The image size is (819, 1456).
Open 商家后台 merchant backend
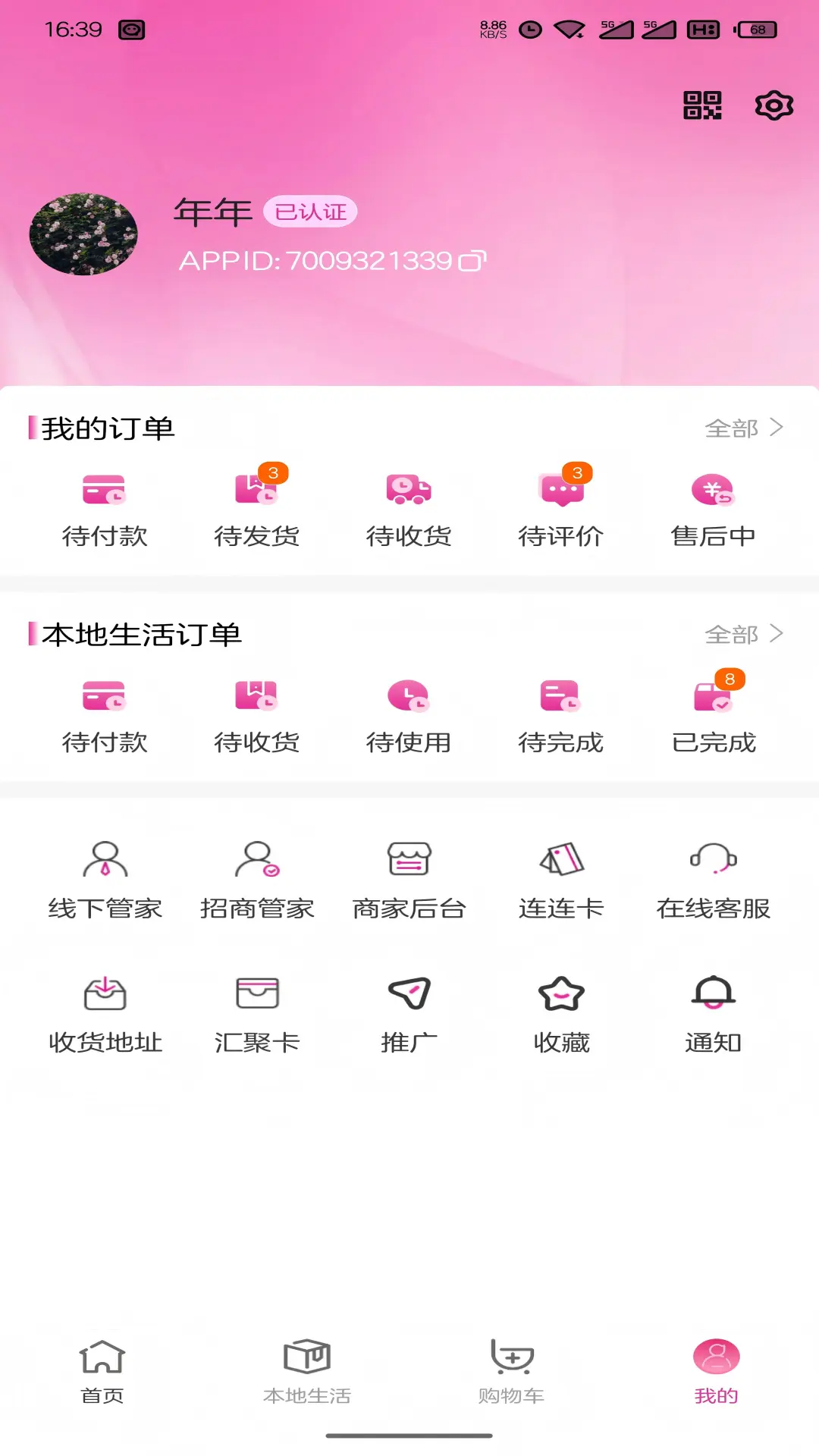coord(409,878)
